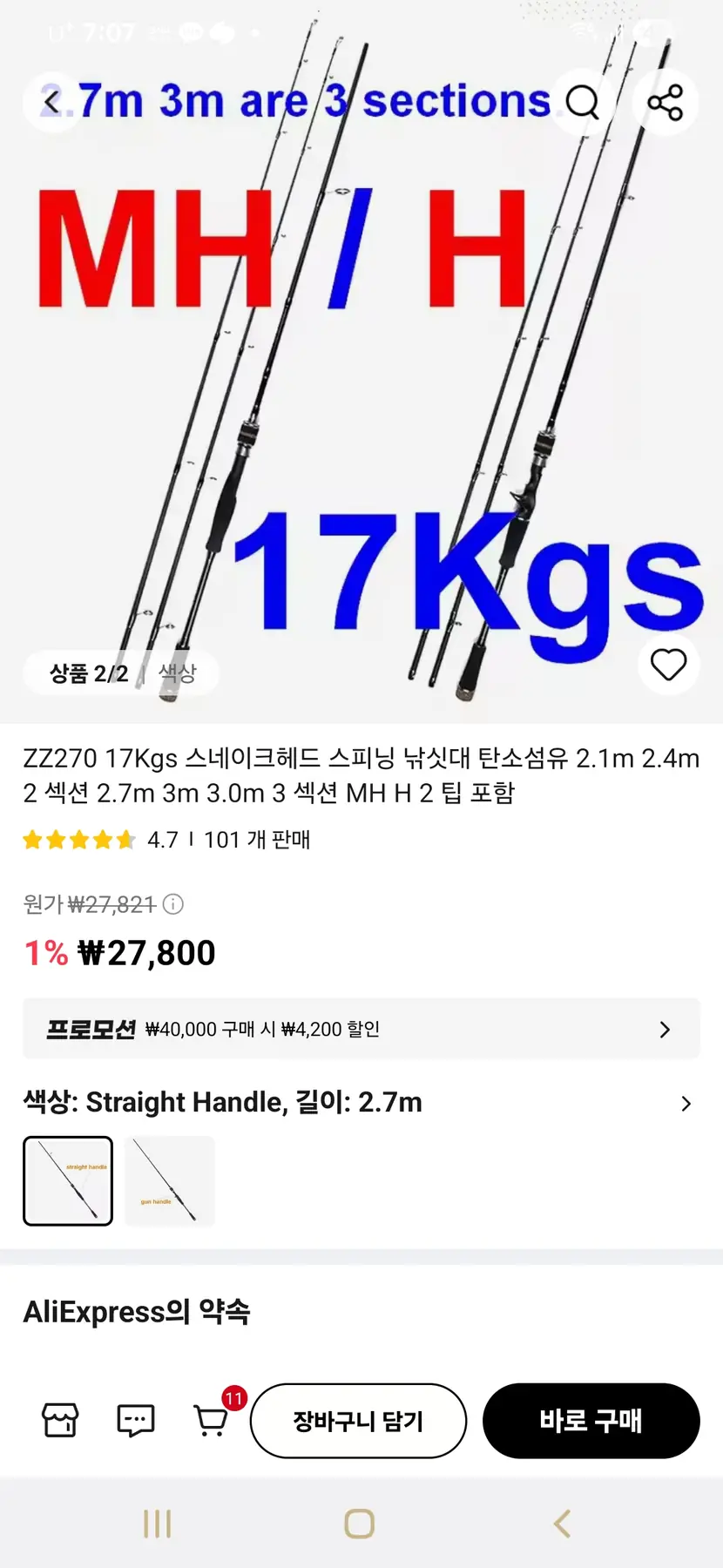723x1568 pixels.
Task: Select the straight handle variant
Action: tap(68, 1180)
